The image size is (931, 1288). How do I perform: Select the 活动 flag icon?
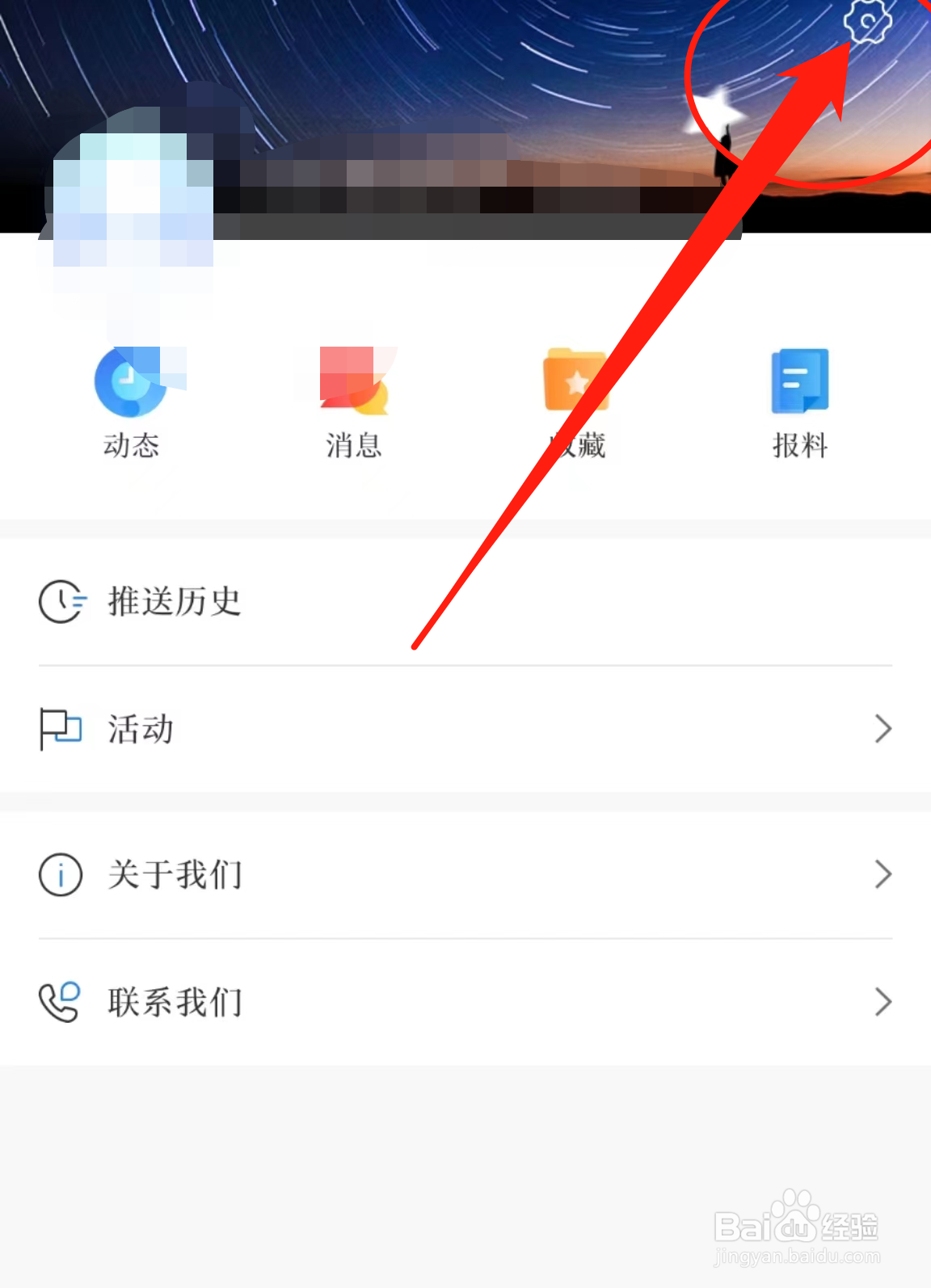[61, 729]
